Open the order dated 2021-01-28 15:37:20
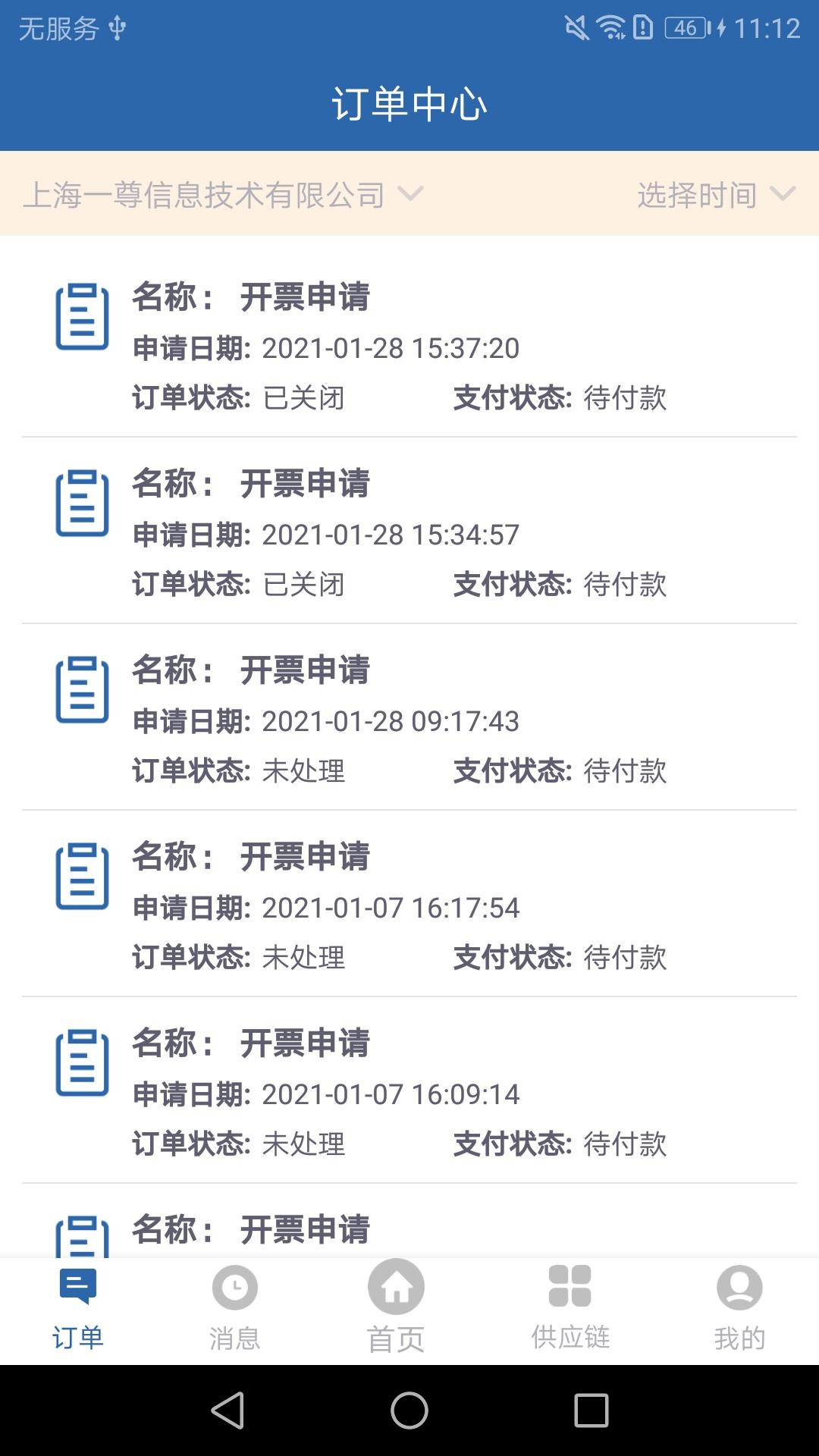 coord(409,346)
